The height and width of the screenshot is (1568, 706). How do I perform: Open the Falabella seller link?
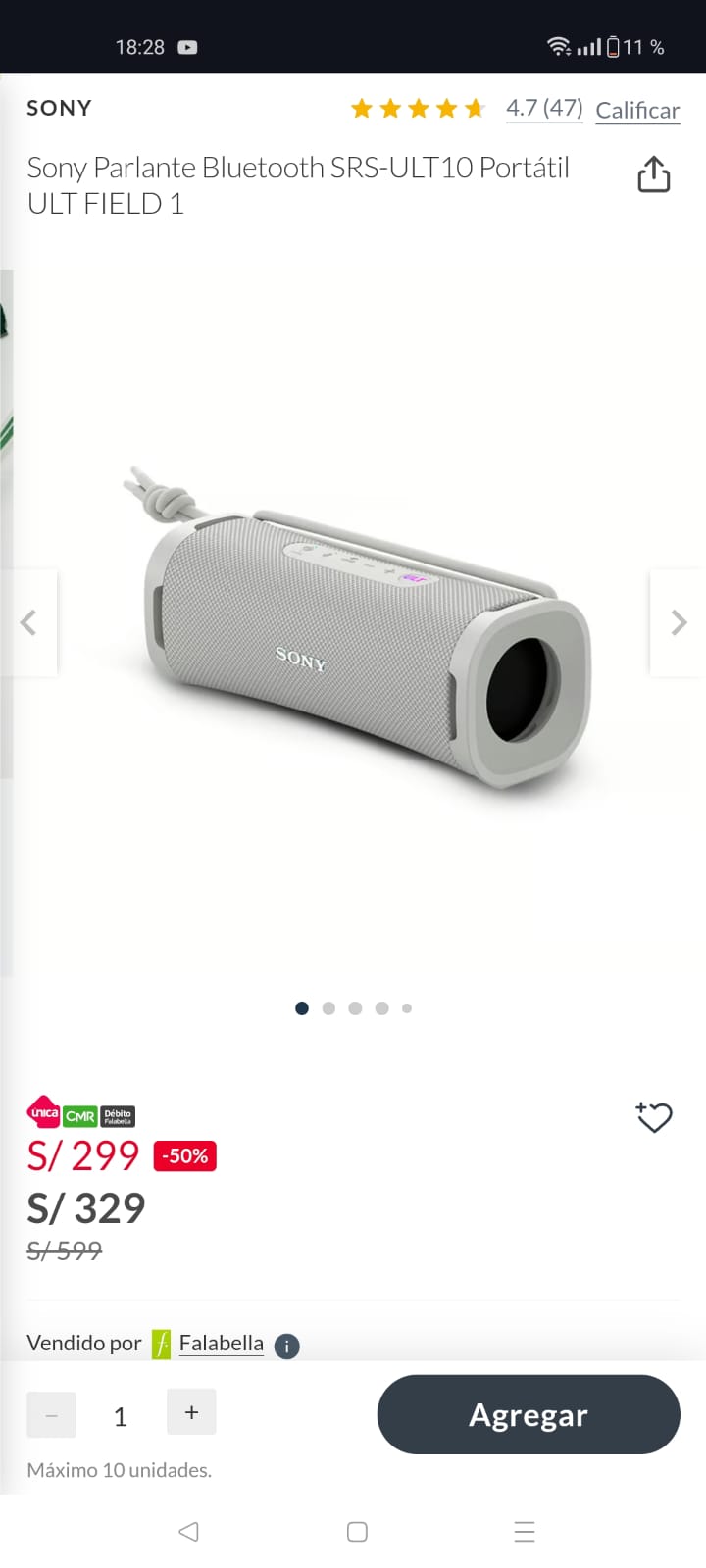[x=221, y=1344]
